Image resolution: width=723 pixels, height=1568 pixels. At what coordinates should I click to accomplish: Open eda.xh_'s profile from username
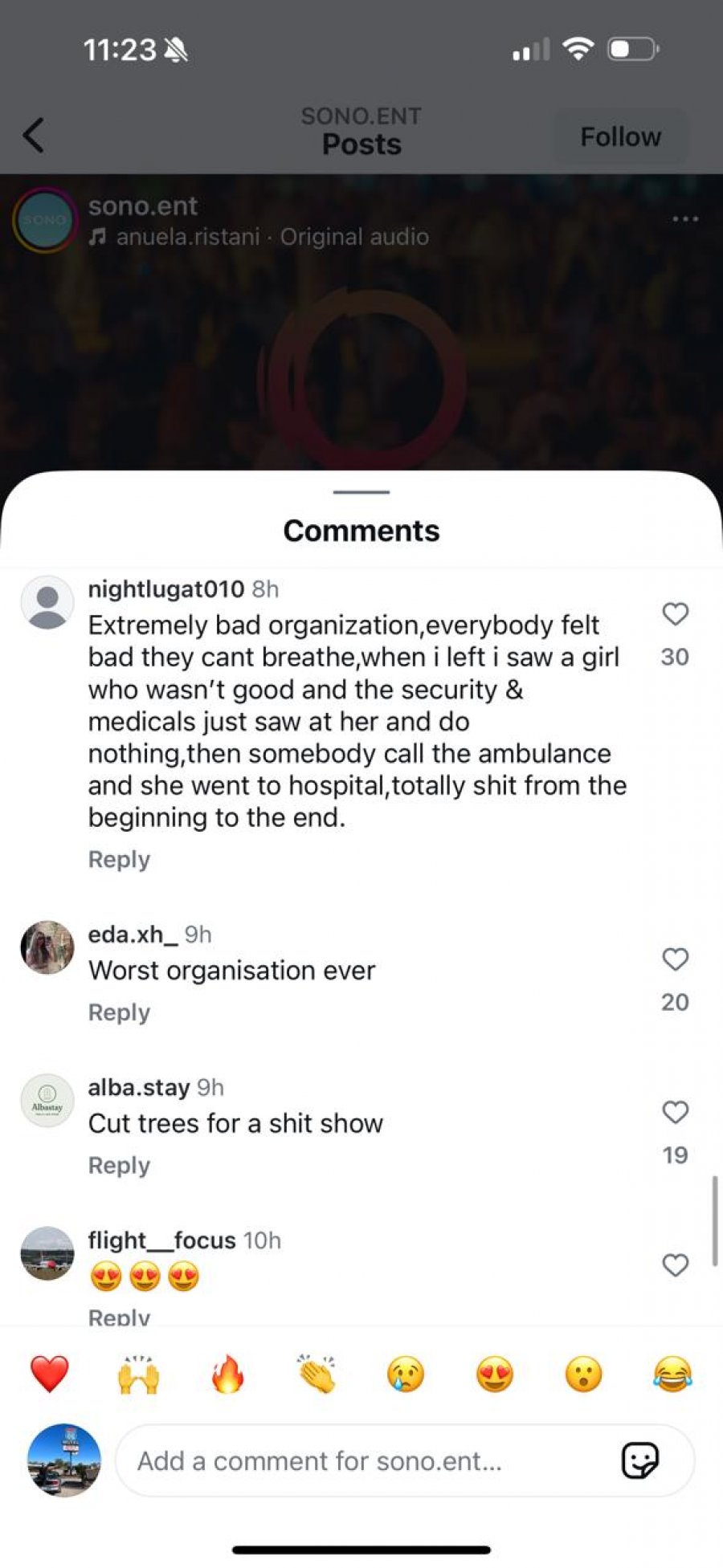tap(132, 935)
